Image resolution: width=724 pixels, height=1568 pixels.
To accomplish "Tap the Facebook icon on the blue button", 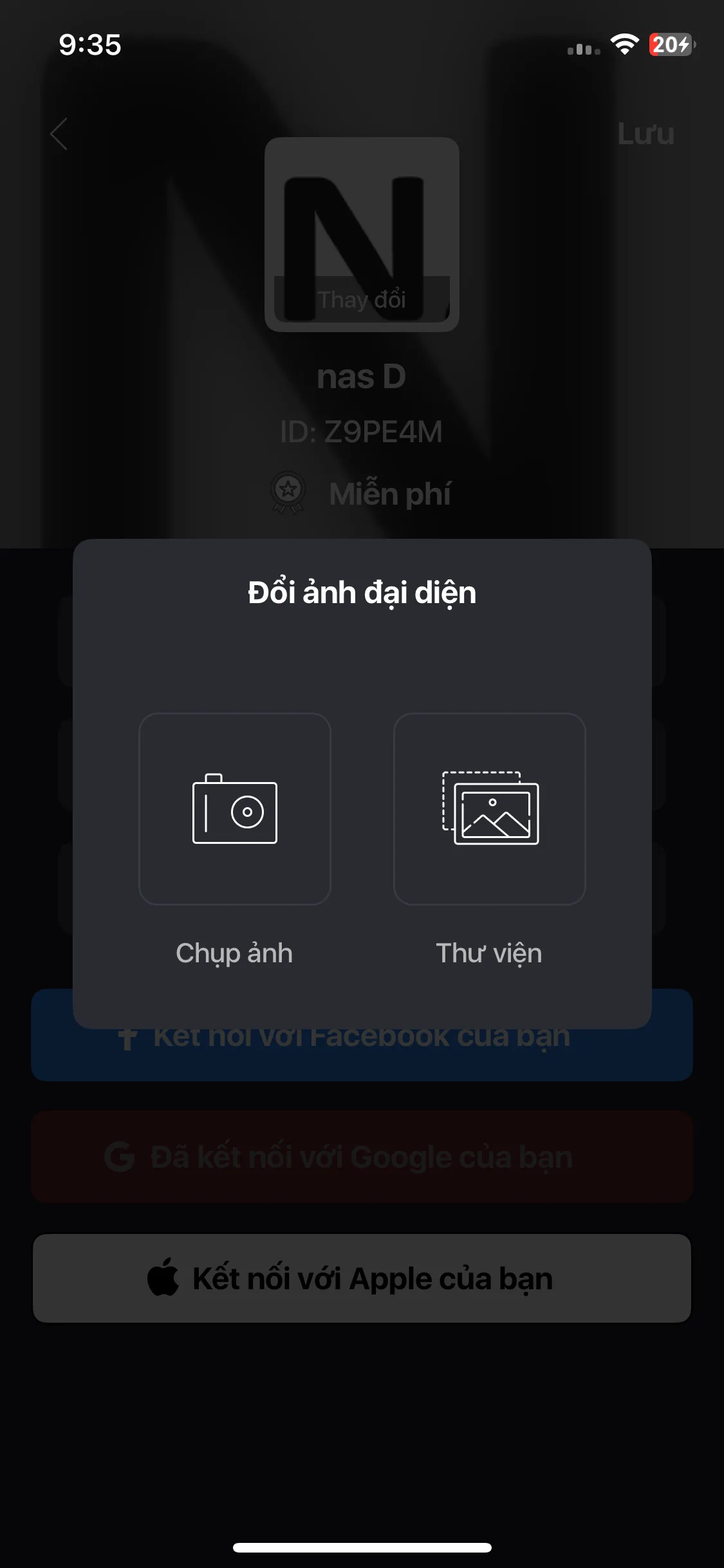I will [129, 1035].
